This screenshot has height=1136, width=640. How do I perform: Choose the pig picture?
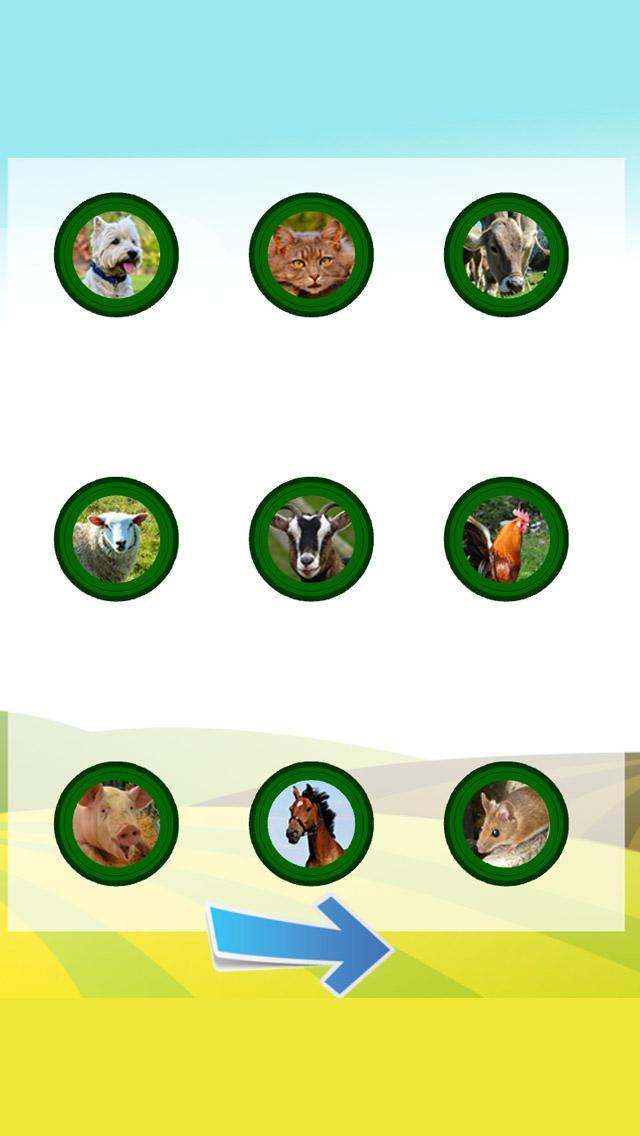click(116, 823)
